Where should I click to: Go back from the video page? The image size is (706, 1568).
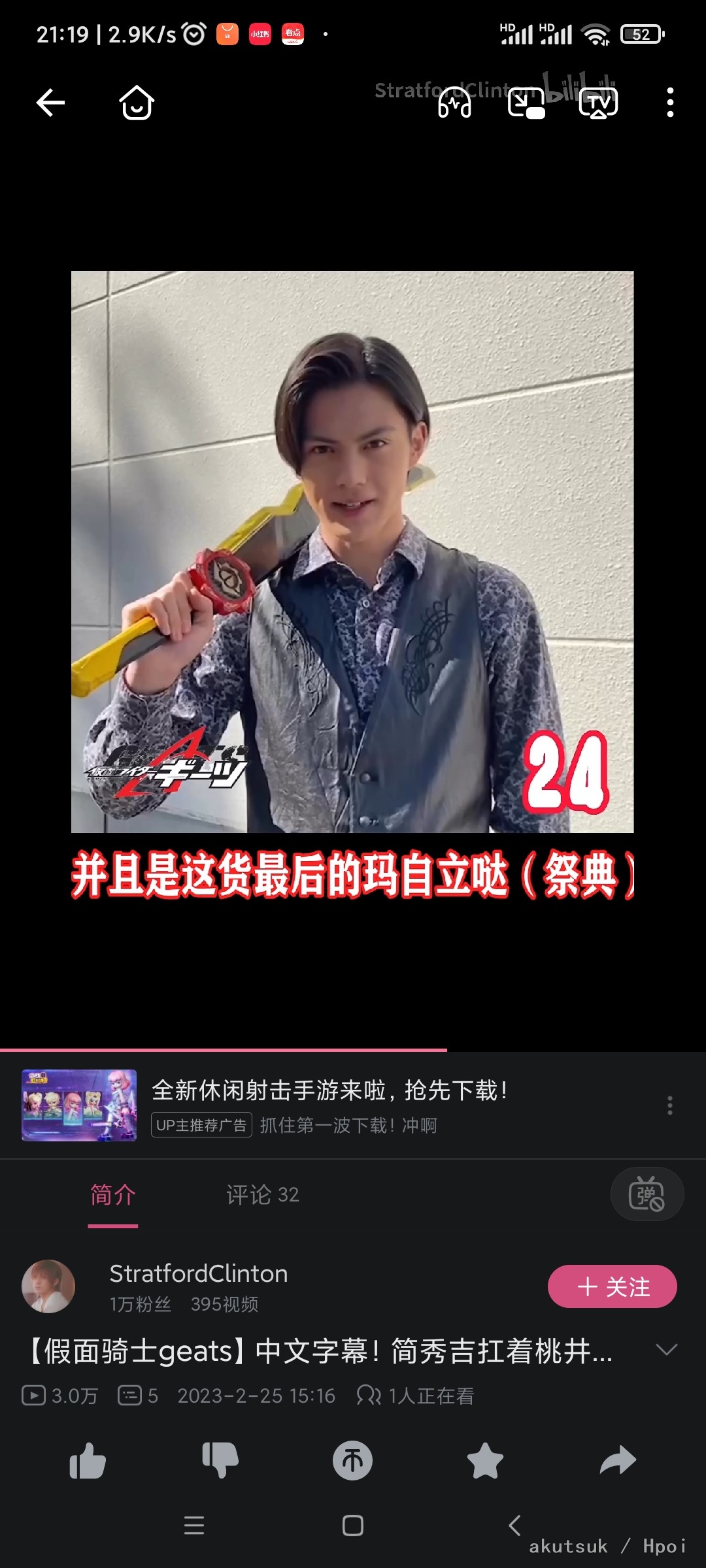coord(50,103)
